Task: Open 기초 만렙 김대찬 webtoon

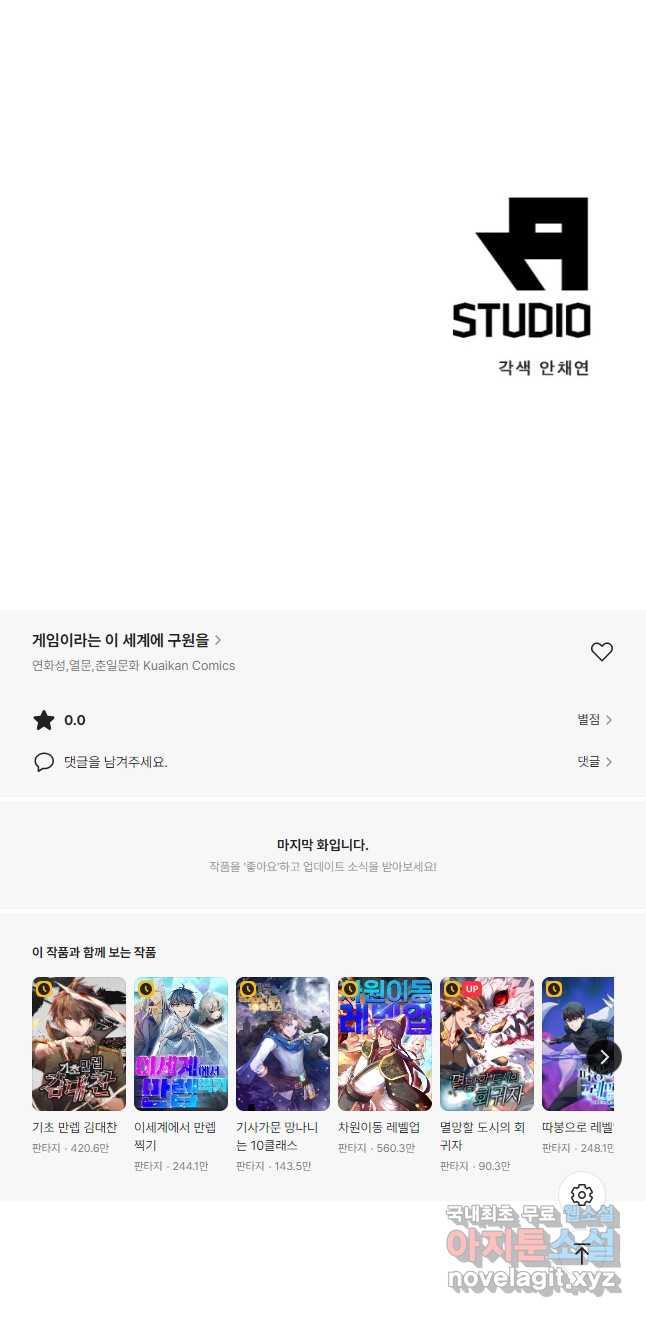Action: (79, 1044)
